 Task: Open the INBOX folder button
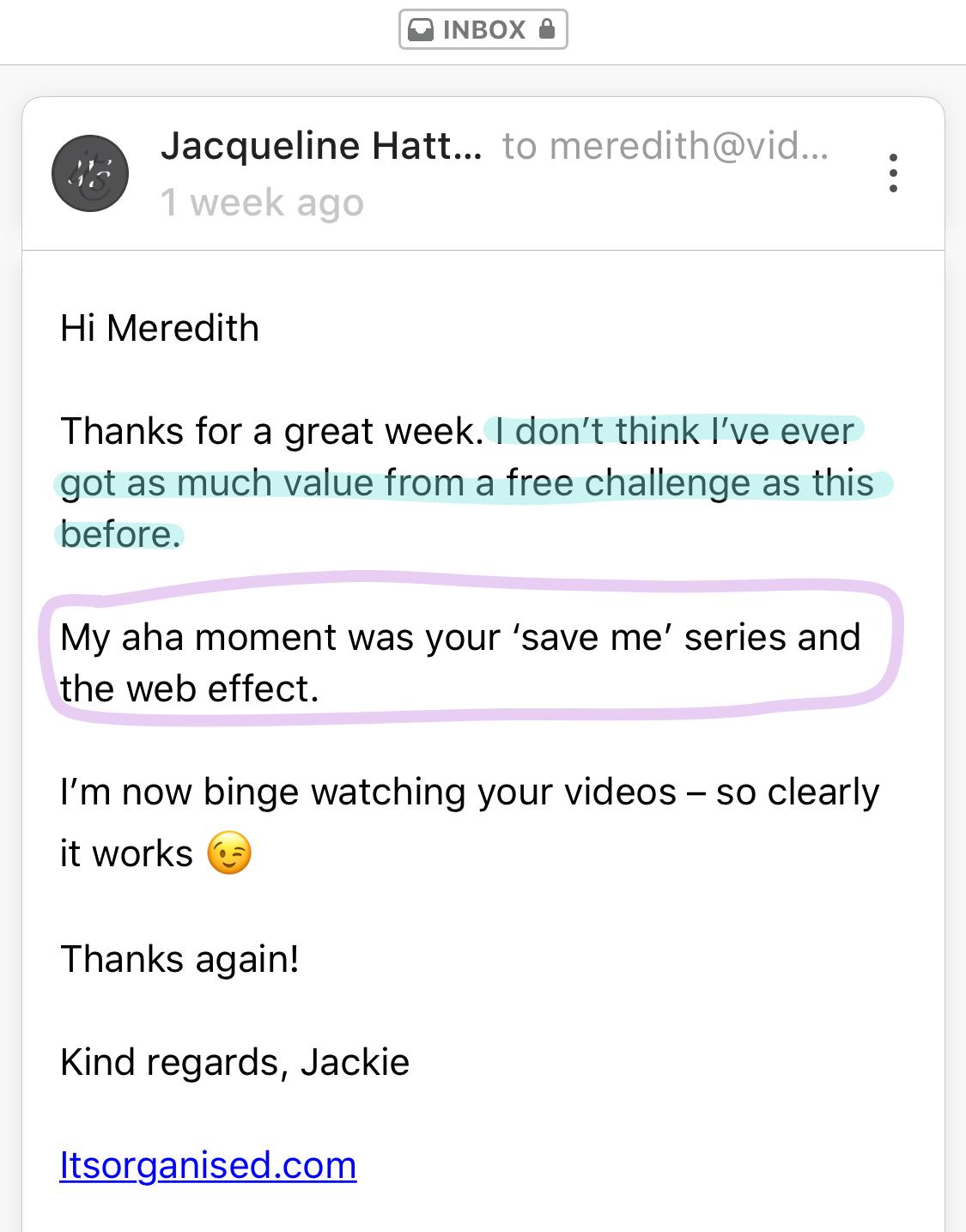coord(483,30)
